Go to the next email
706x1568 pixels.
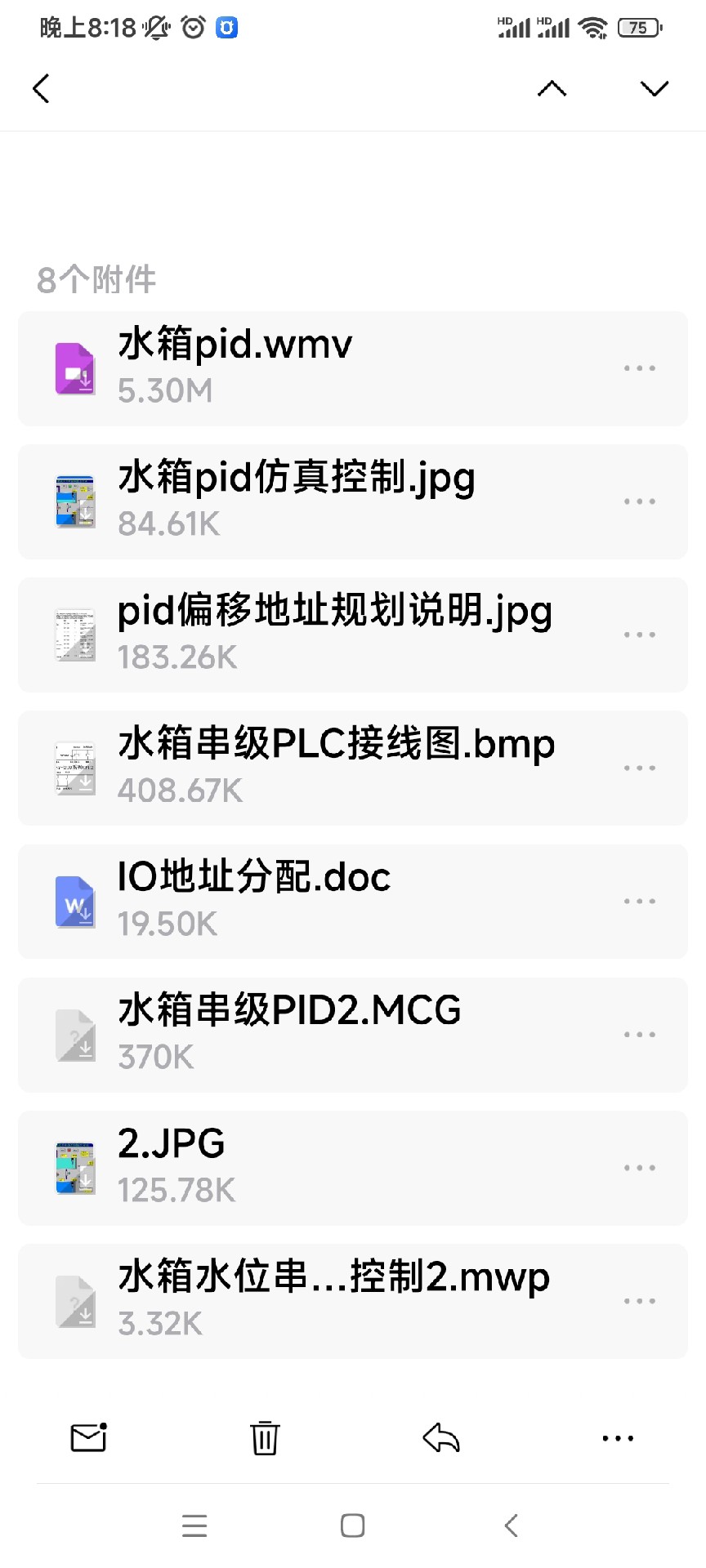[x=654, y=88]
